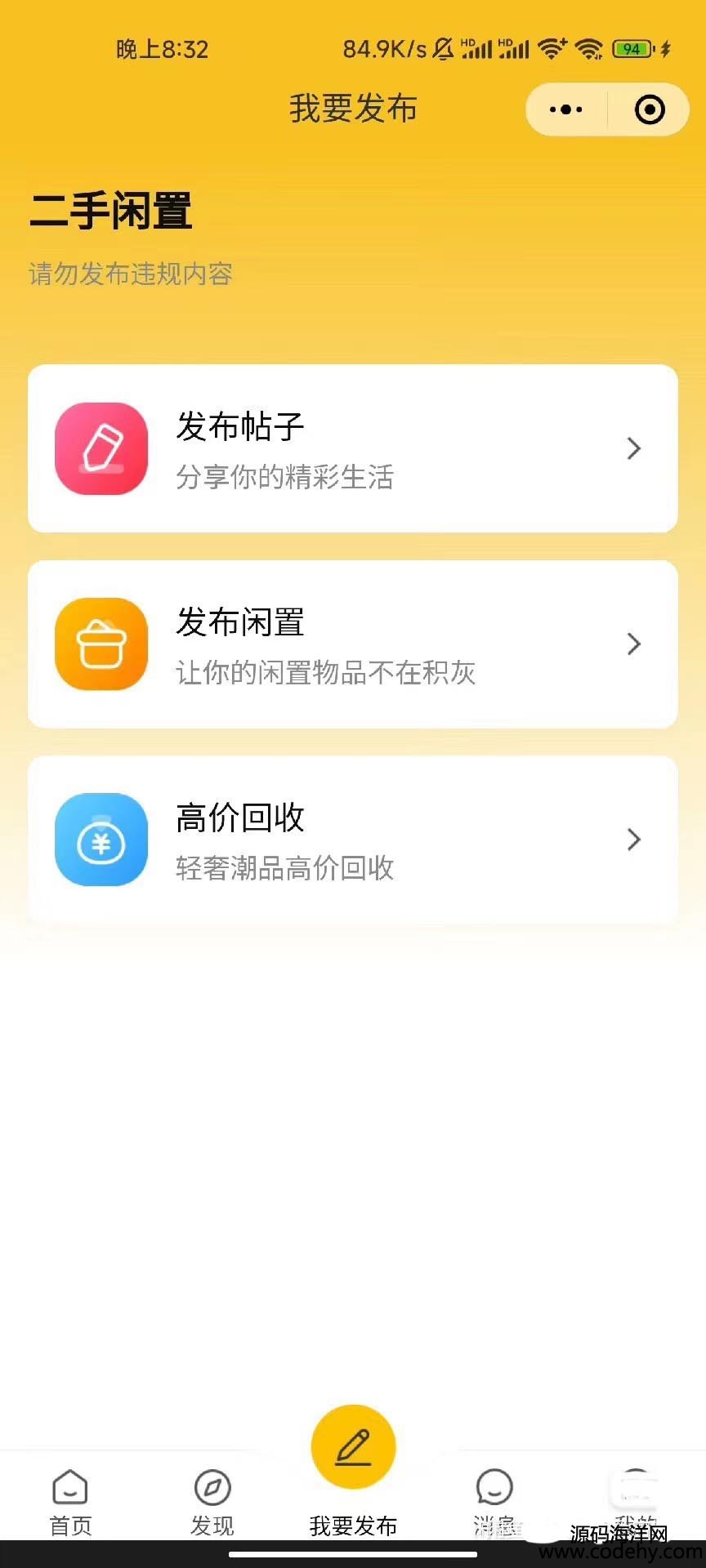Open the 高价回收 recycling option
Image resolution: width=706 pixels, height=1568 pixels.
(x=353, y=840)
